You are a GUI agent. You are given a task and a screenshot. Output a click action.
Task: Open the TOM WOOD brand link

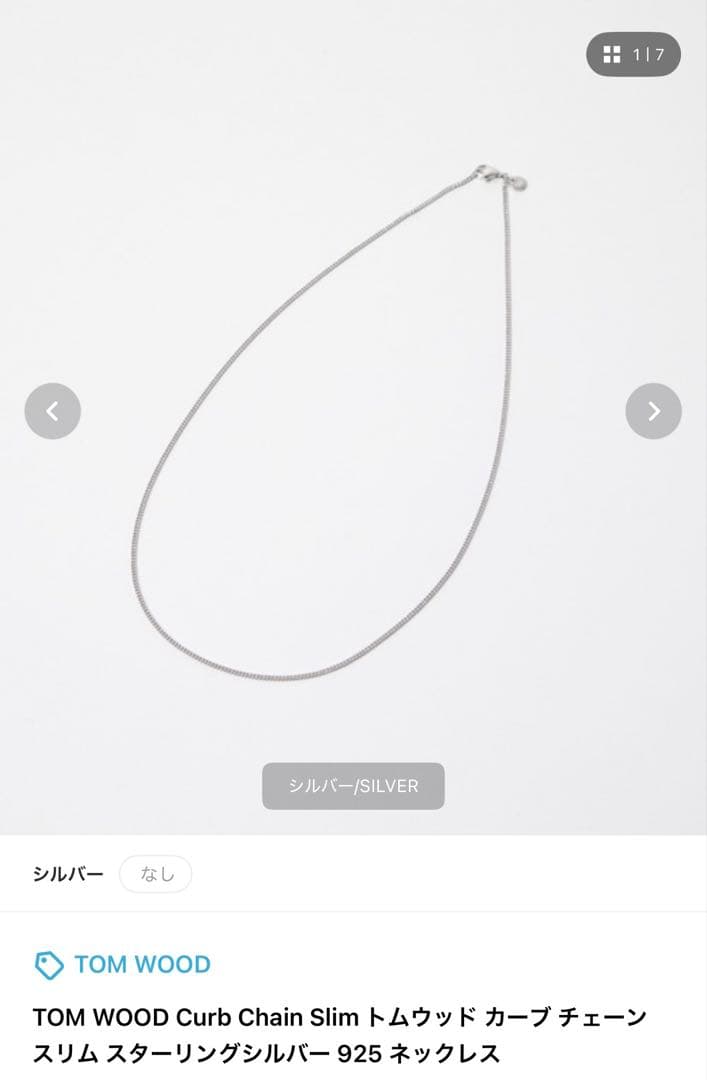tap(141, 964)
